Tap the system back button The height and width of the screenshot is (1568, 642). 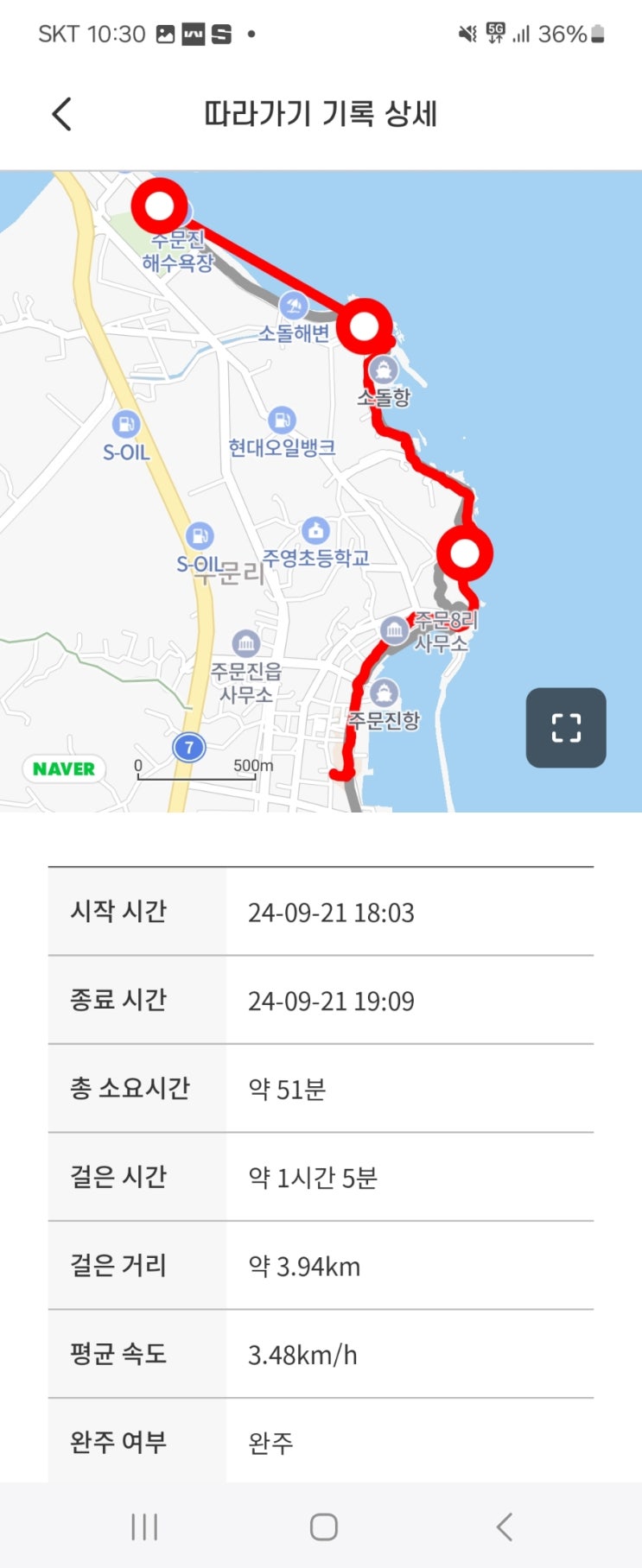[x=505, y=1527]
